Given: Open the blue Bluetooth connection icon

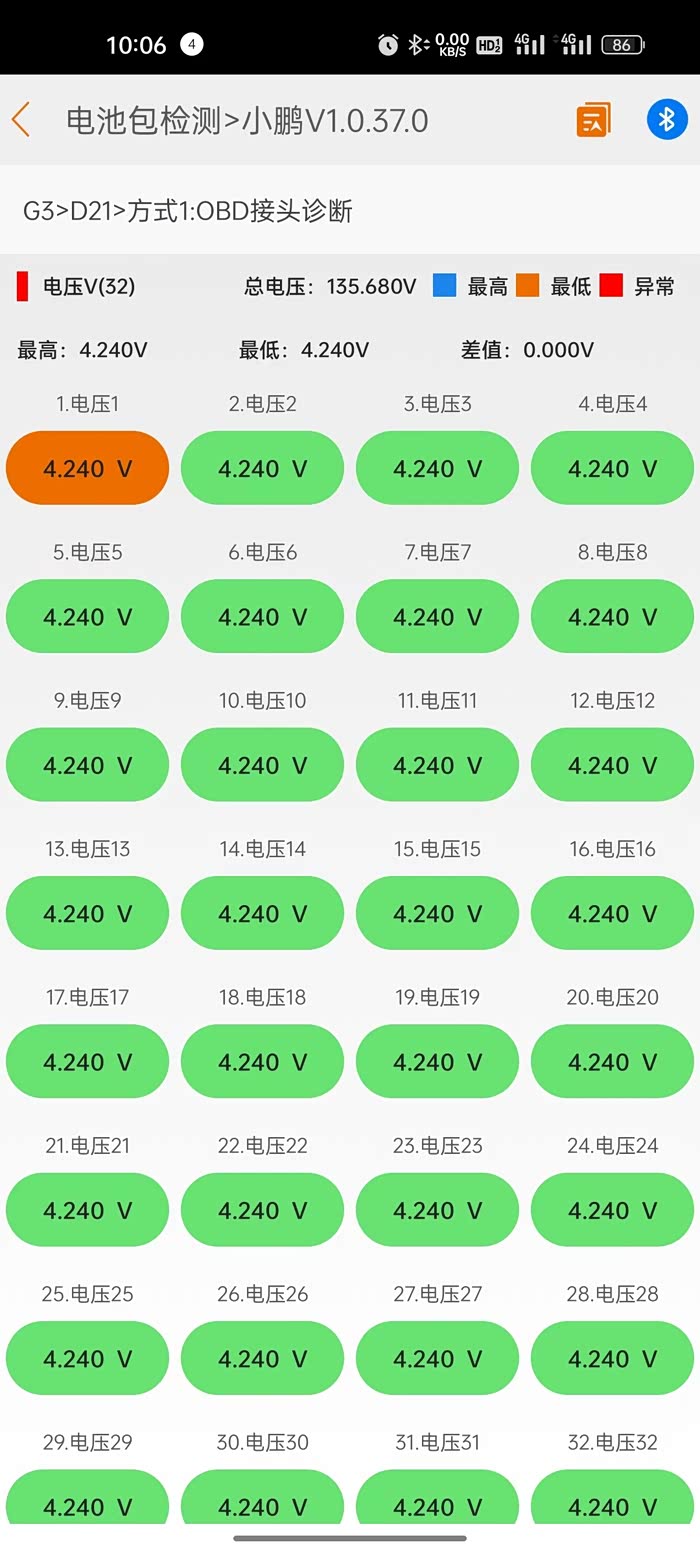Looking at the screenshot, I should (667, 120).
